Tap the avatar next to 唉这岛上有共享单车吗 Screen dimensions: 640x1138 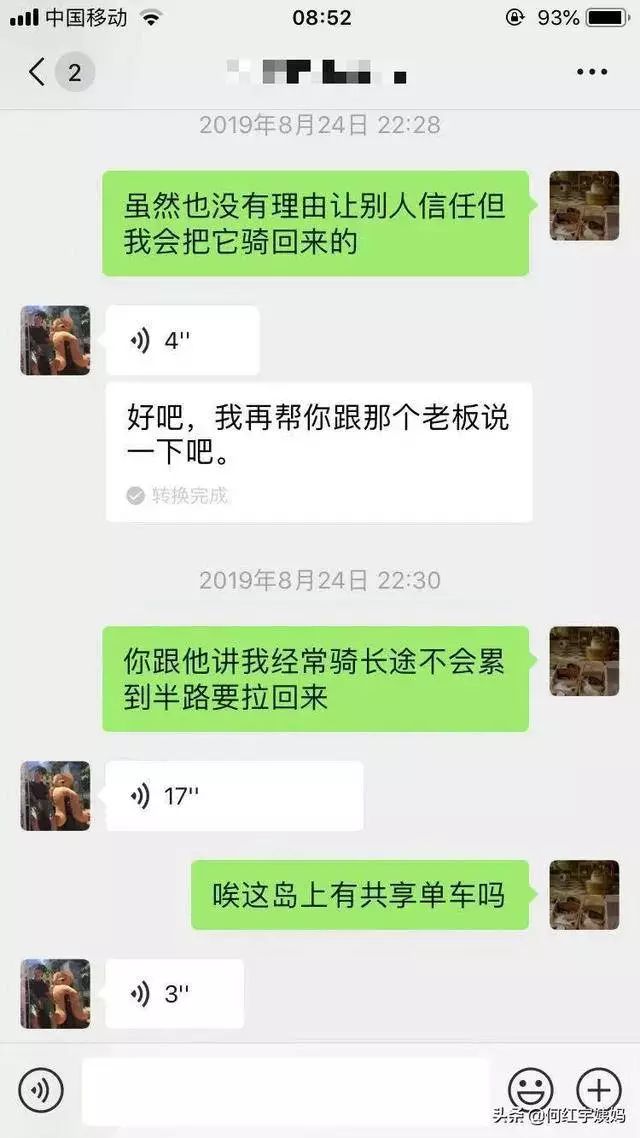[x=584, y=895]
